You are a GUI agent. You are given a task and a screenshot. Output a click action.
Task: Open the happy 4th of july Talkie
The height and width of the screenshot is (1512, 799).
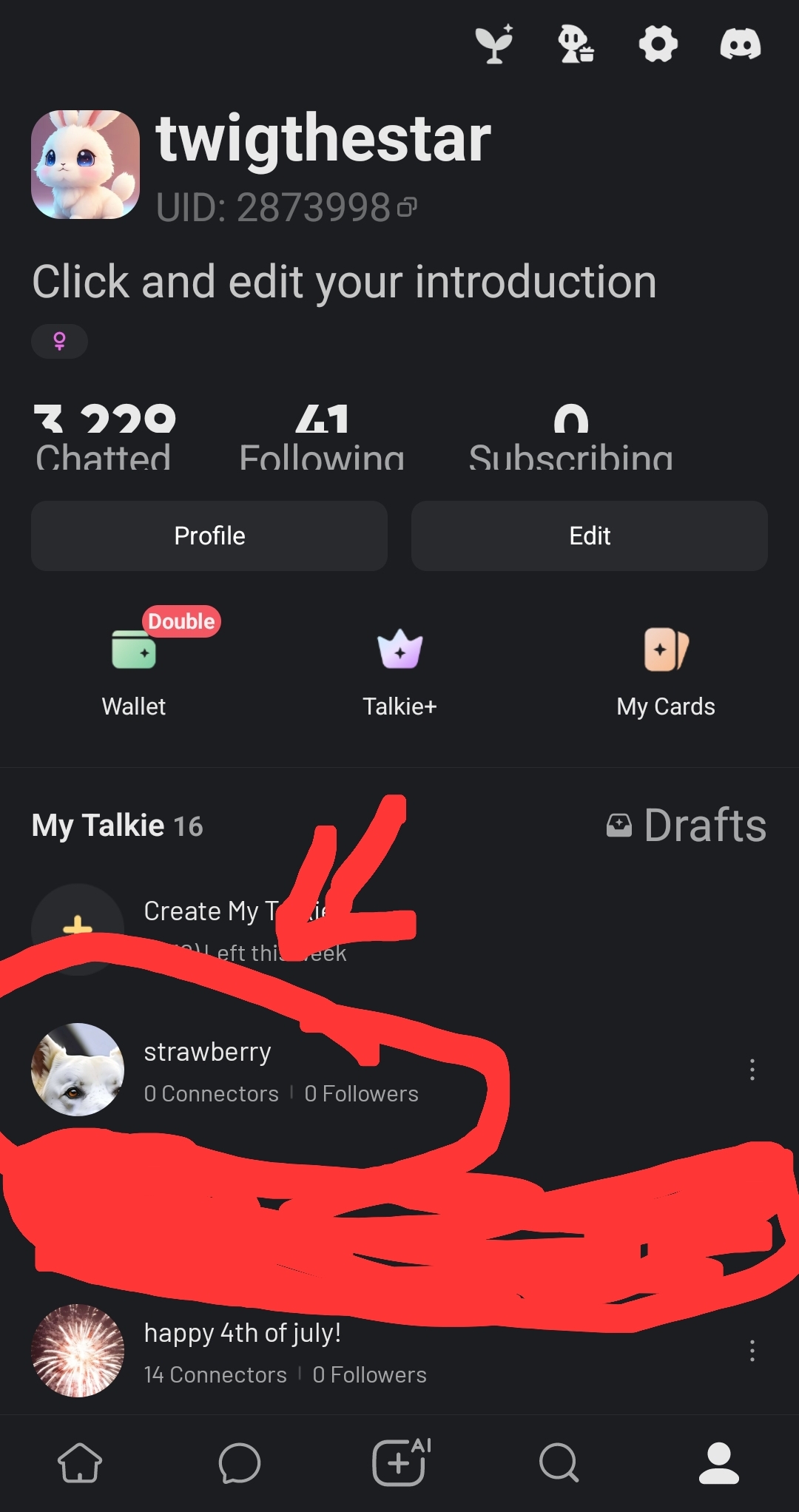(242, 1351)
